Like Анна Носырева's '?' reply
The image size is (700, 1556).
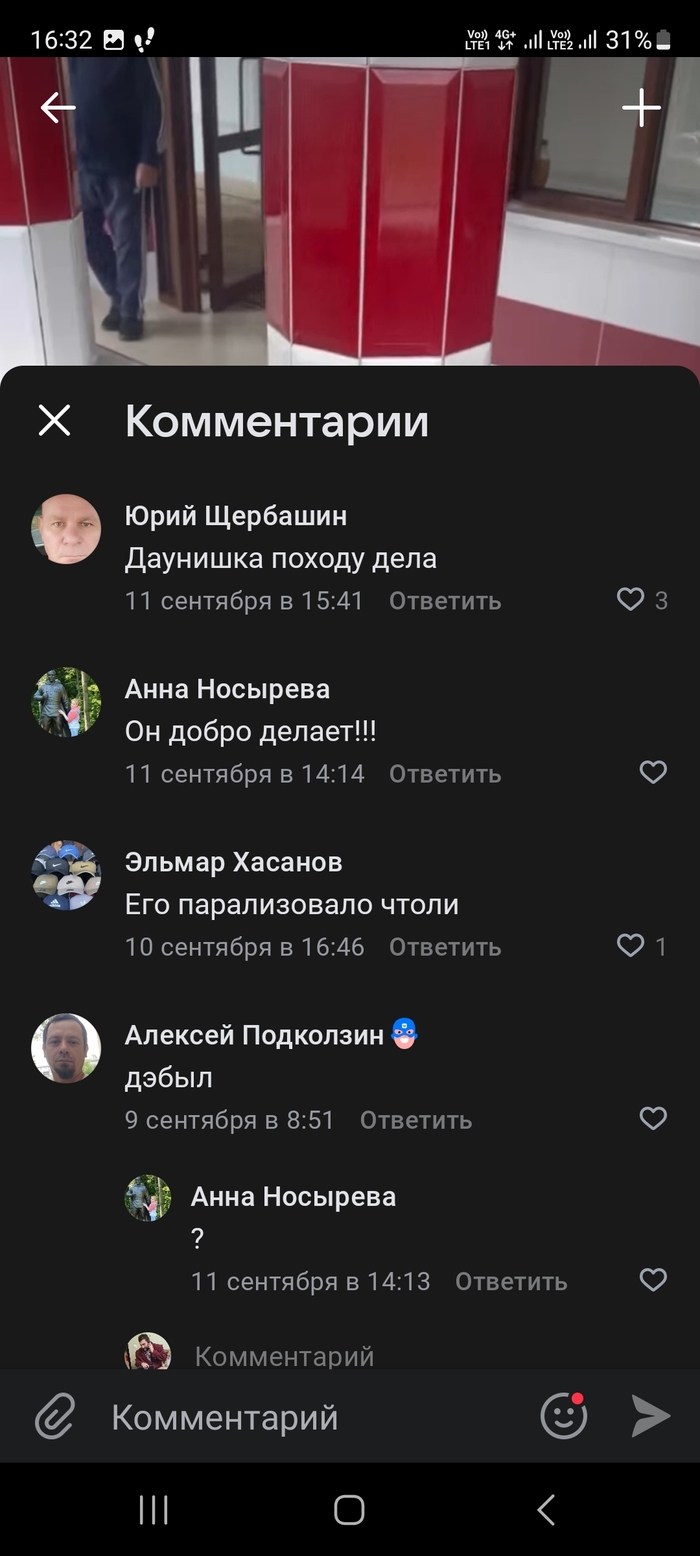point(652,1280)
